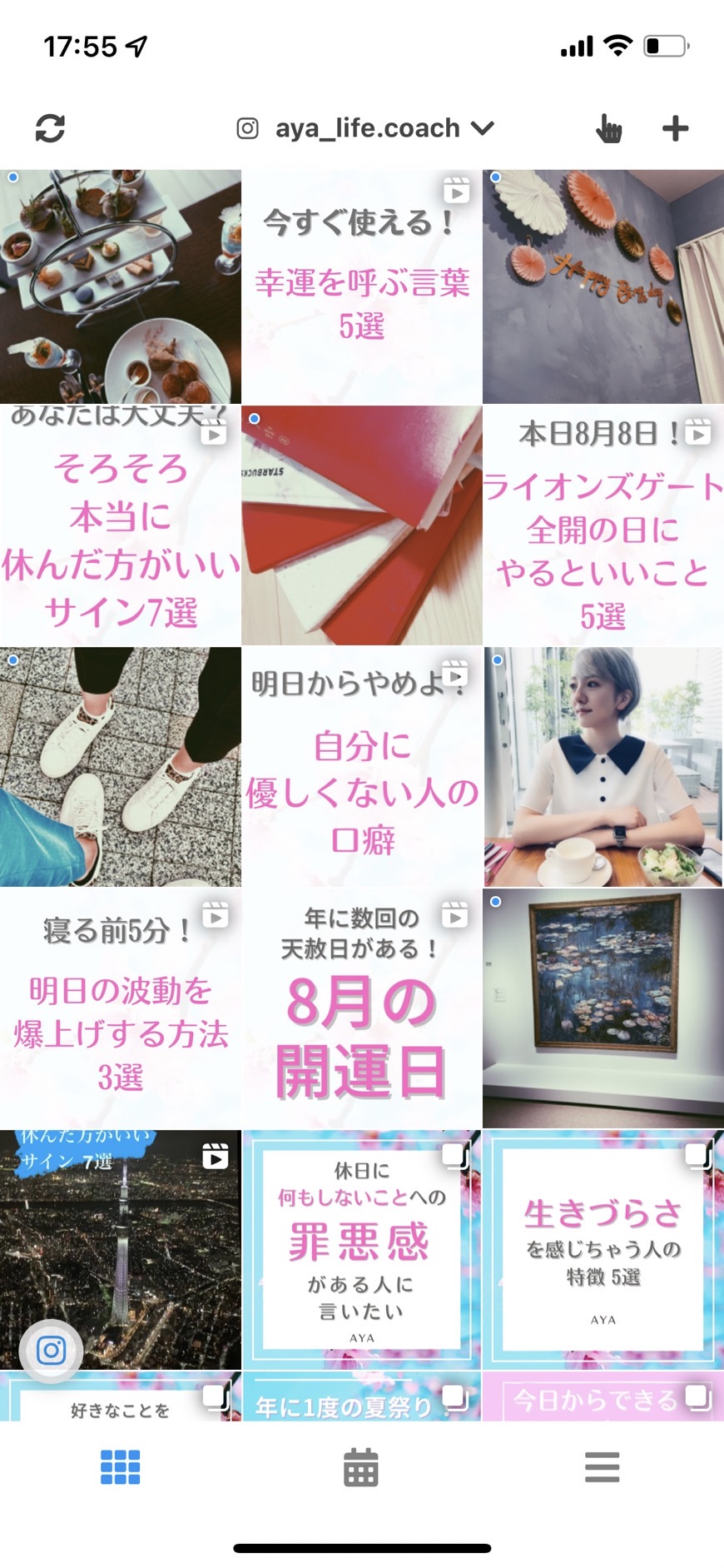
Task: Open the 生きづらさ特徴5選 post
Action: coord(603,1250)
